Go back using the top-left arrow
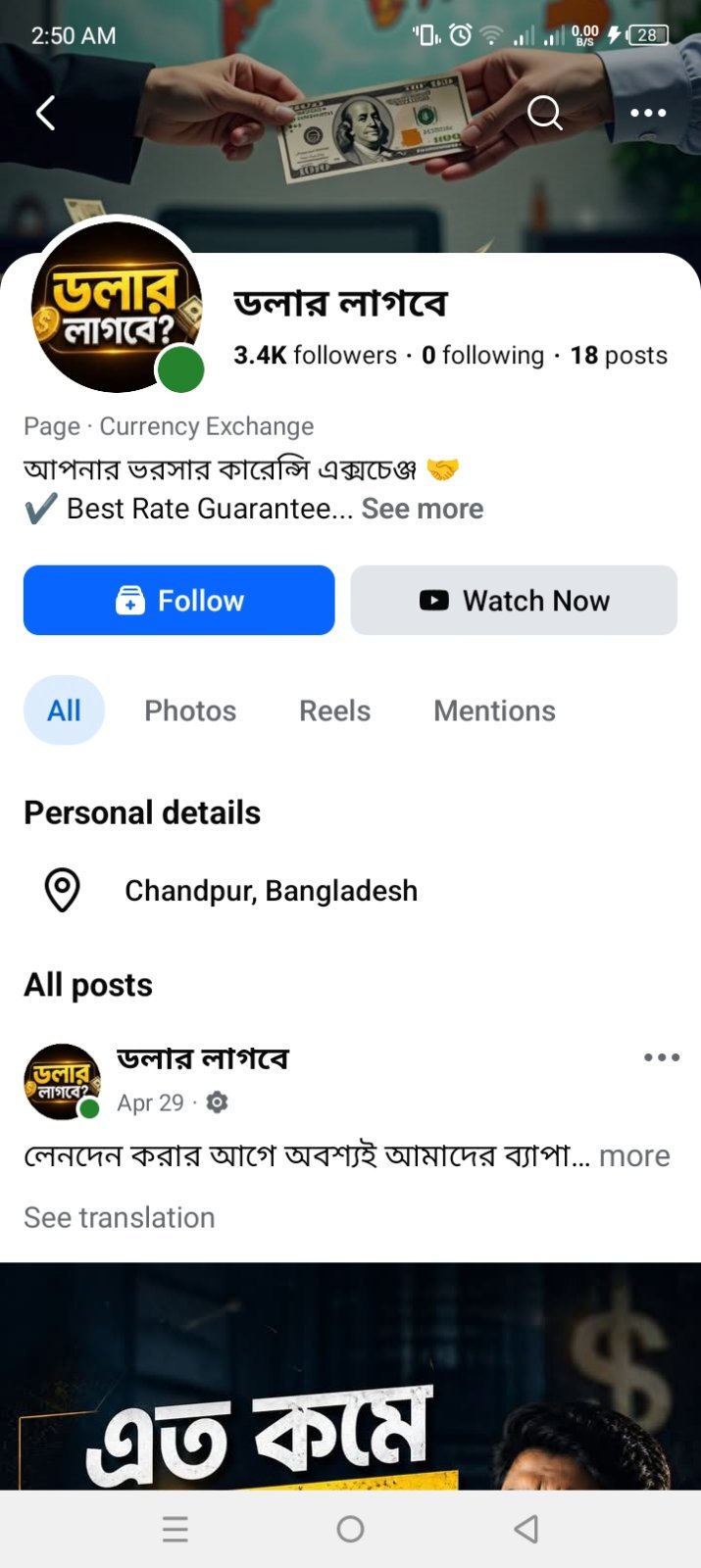Viewport: 701px width, 1568px height. [45, 113]
